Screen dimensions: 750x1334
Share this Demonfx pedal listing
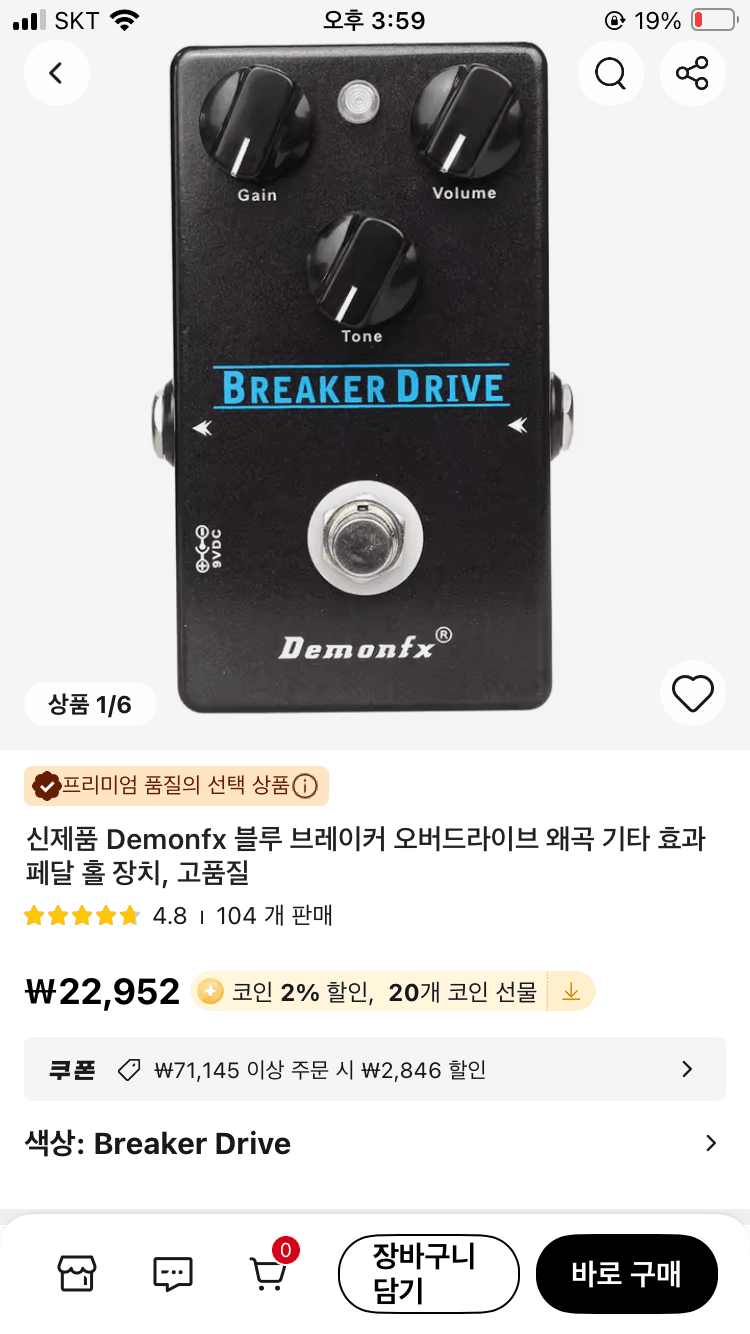coord(692,73)
